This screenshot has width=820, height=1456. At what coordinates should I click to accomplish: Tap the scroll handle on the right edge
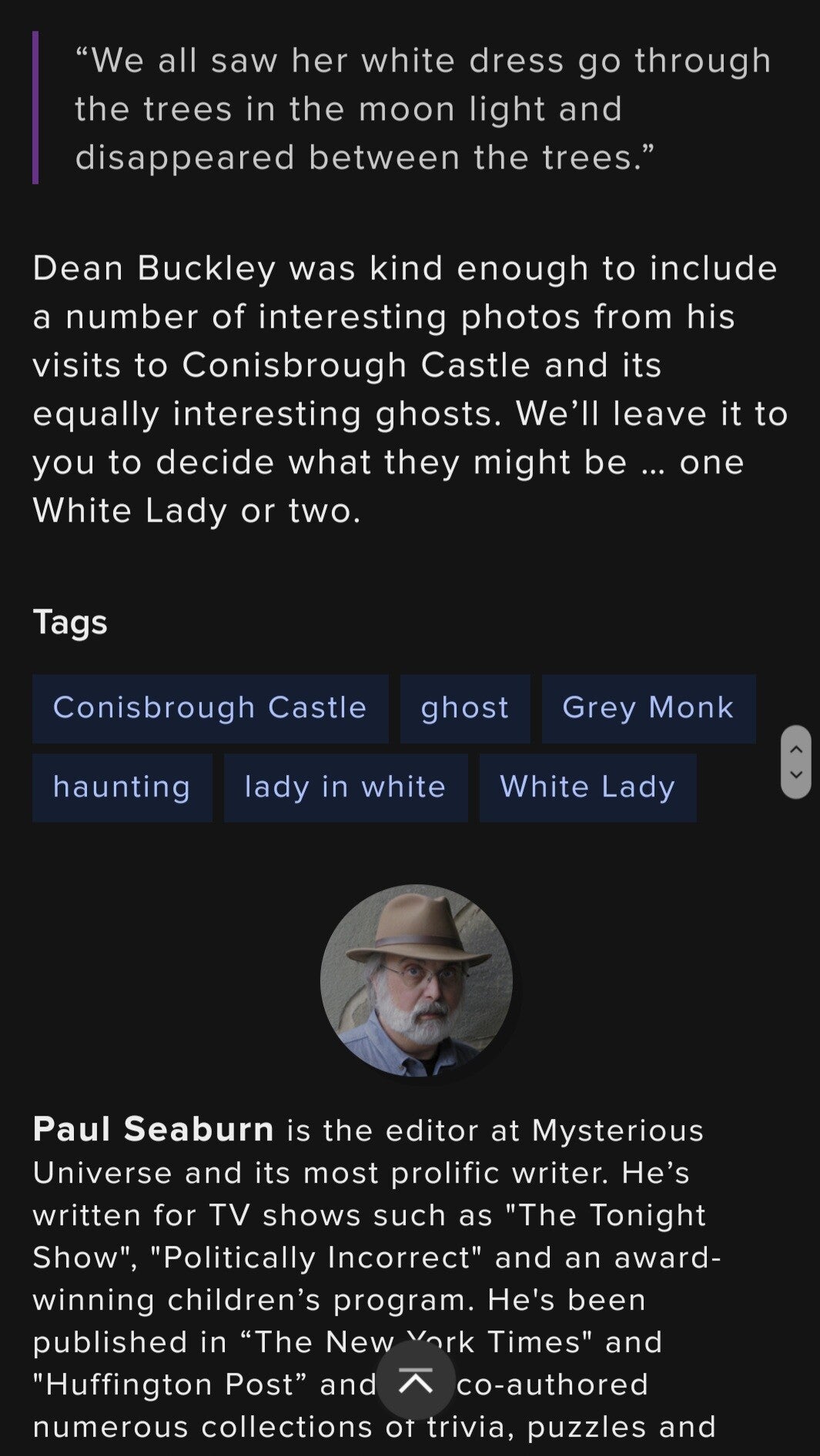tap(796, 762)
